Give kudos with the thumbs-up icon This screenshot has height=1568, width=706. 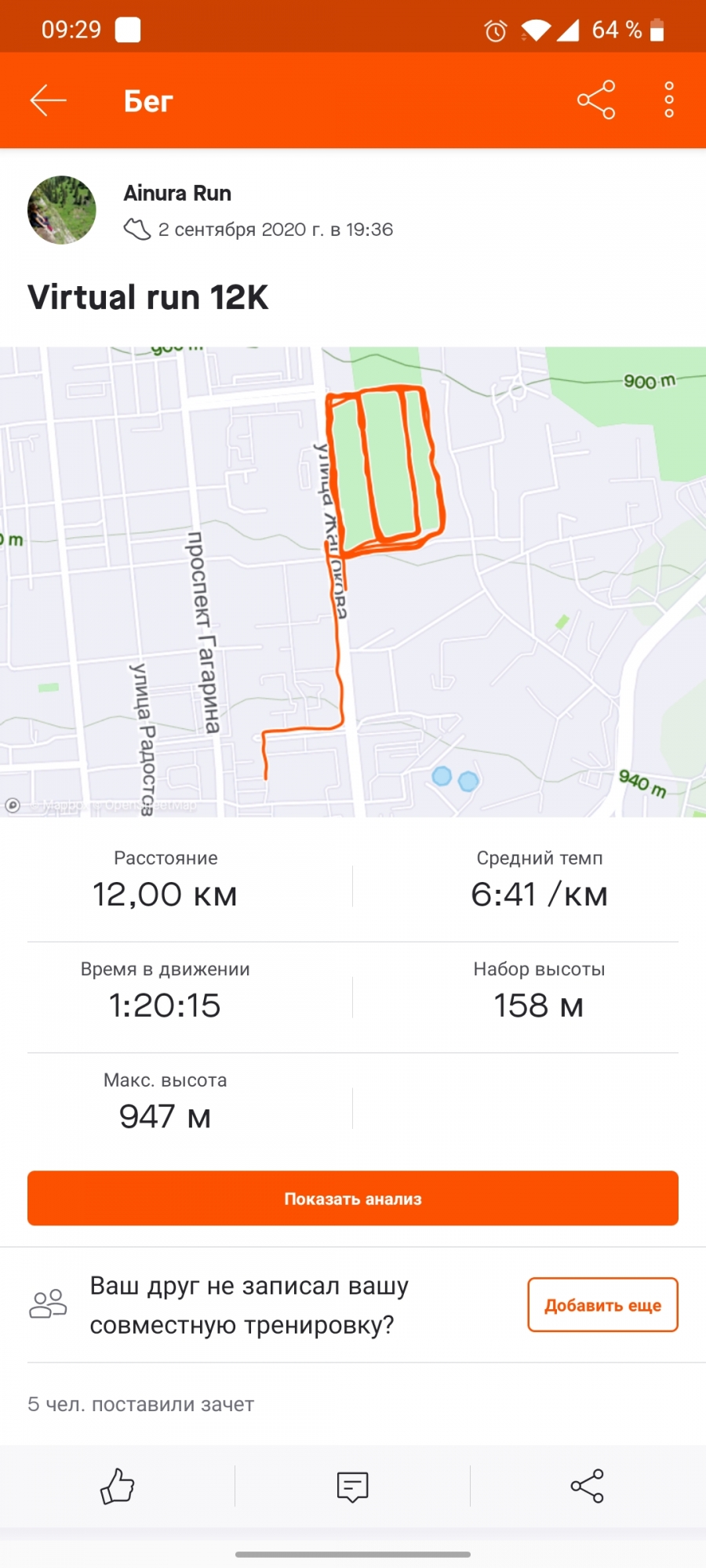pyautogui.click(x=118, y=1486)
